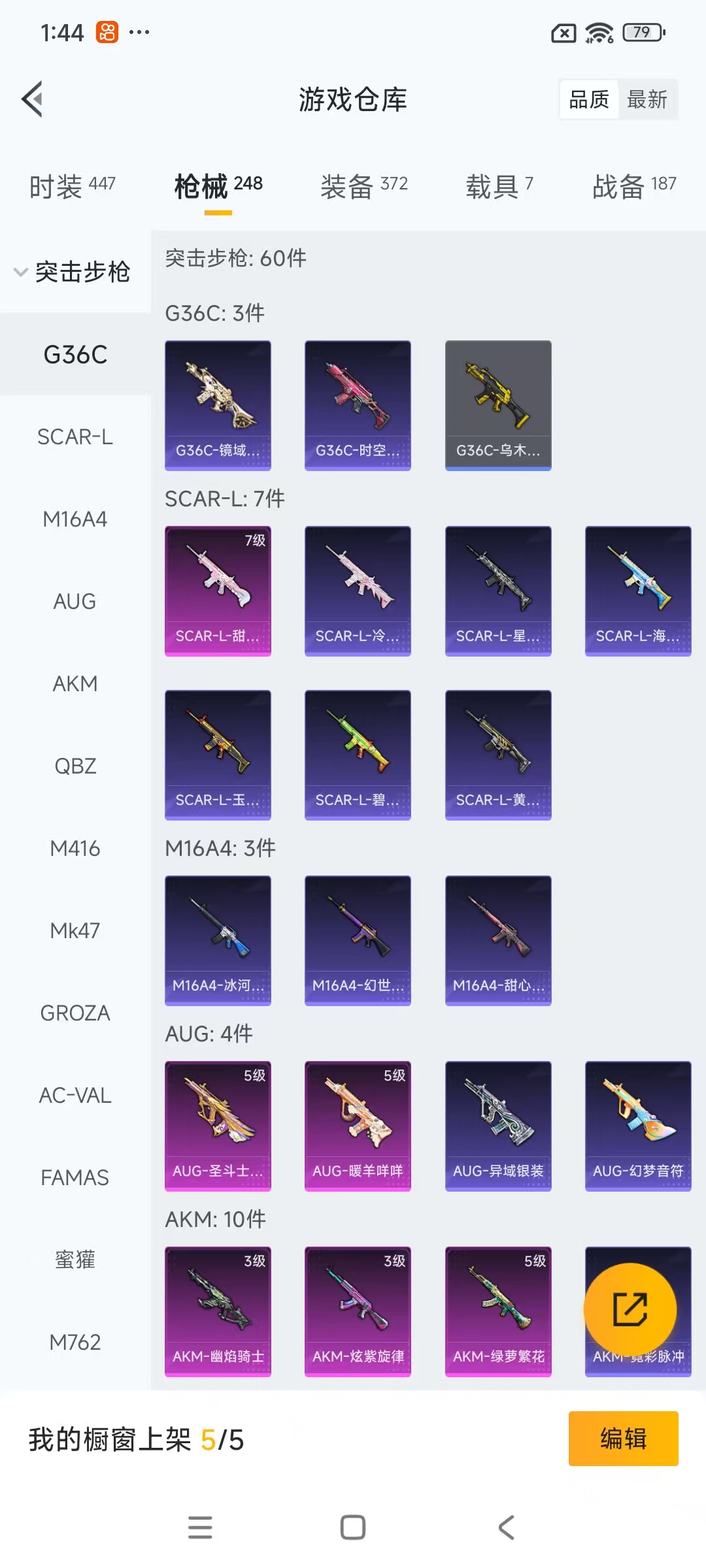
Task: Tap the yellow floating share button
Action: pyautogui.click(x=630, y=1309)
